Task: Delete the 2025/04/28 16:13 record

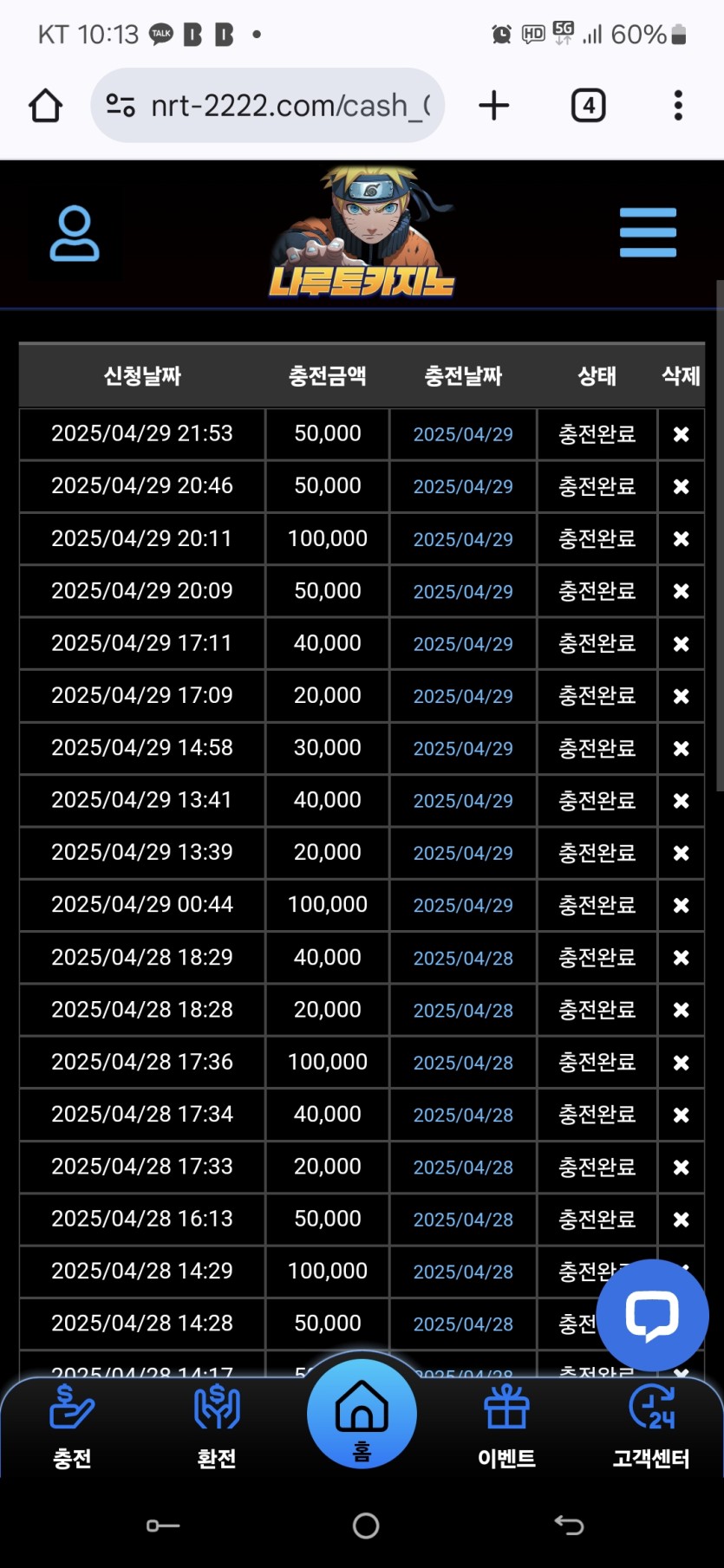Action: pos(682,1220)
